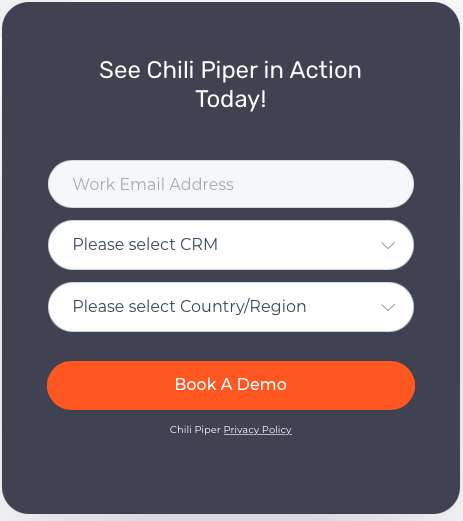Screen dimensions: 463x521
Task: Open the Country/Region dropdown
Action: tap(231, 307)
